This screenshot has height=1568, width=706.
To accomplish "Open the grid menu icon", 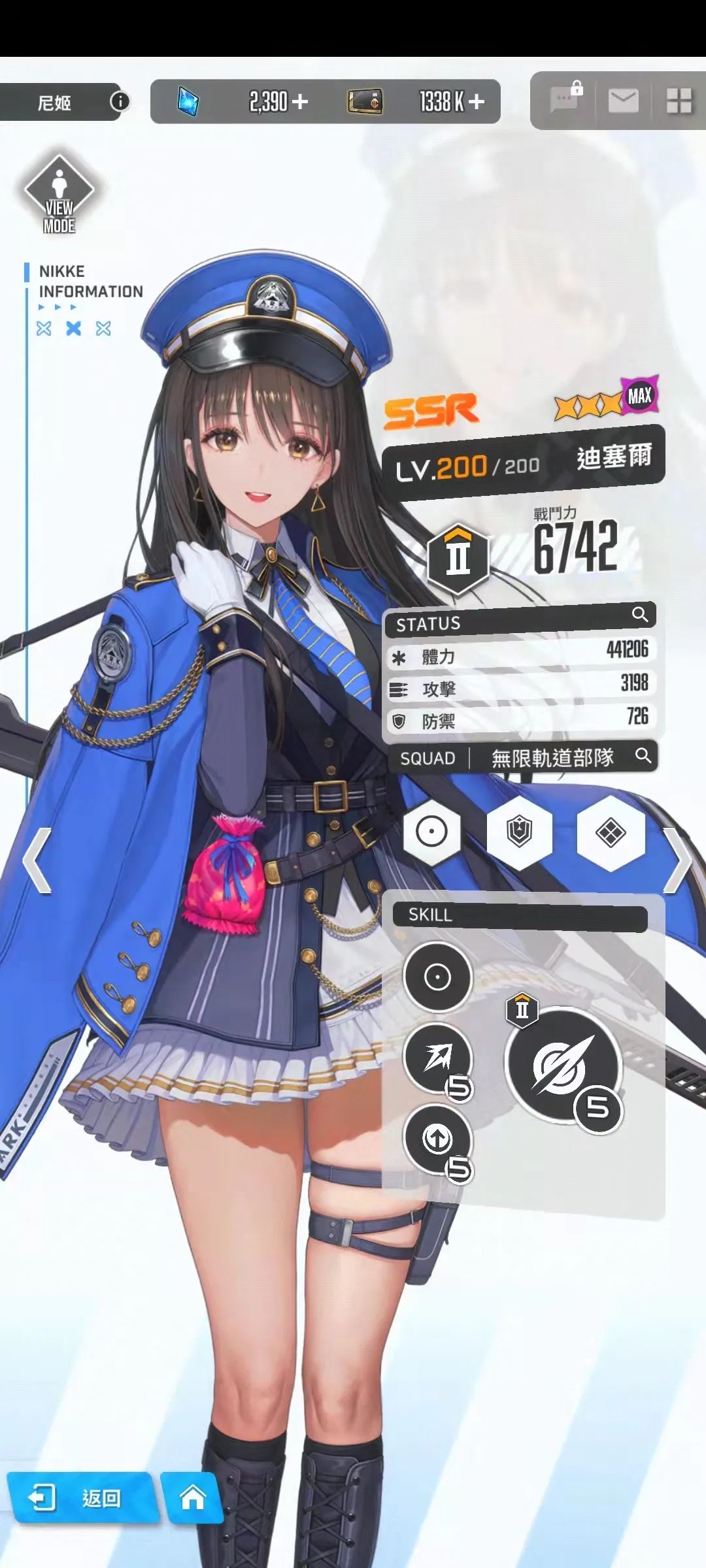I will 679,101.
